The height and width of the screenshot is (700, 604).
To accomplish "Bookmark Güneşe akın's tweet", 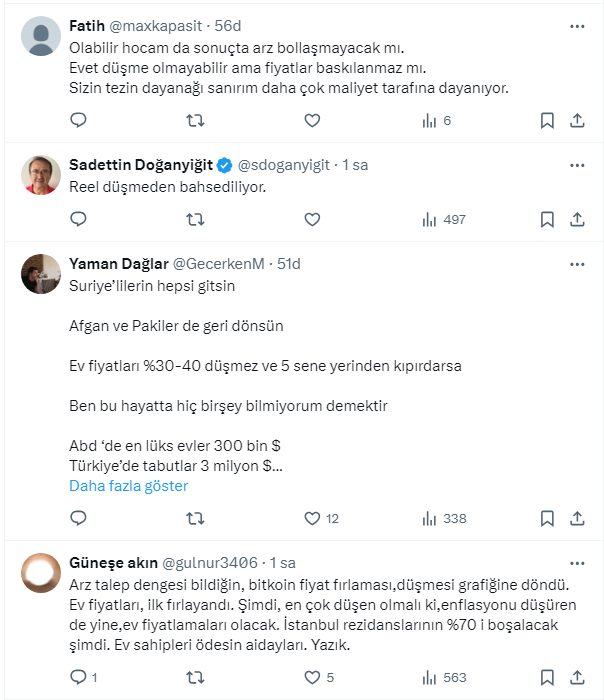I will click(547, 677).
